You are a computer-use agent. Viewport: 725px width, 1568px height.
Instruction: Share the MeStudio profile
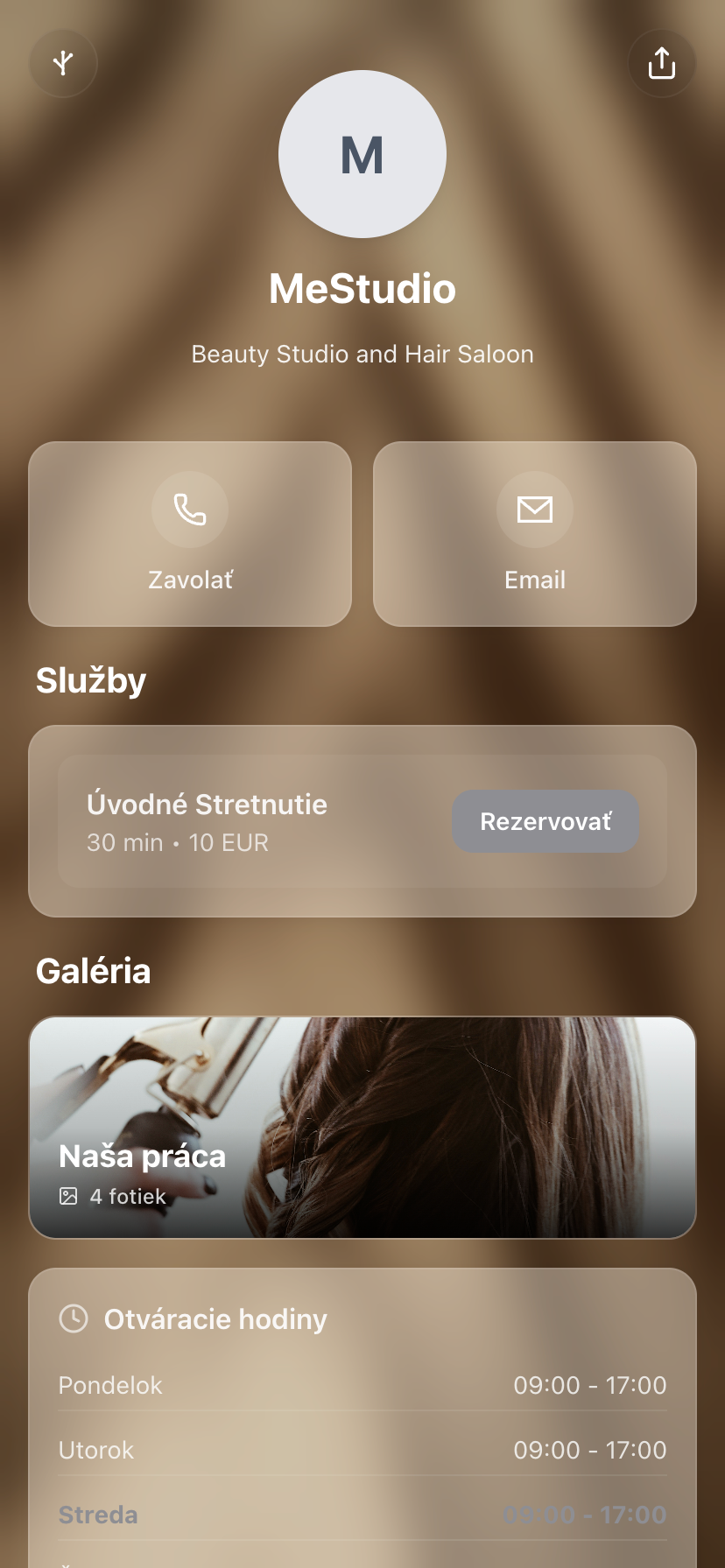coord(661,63)
